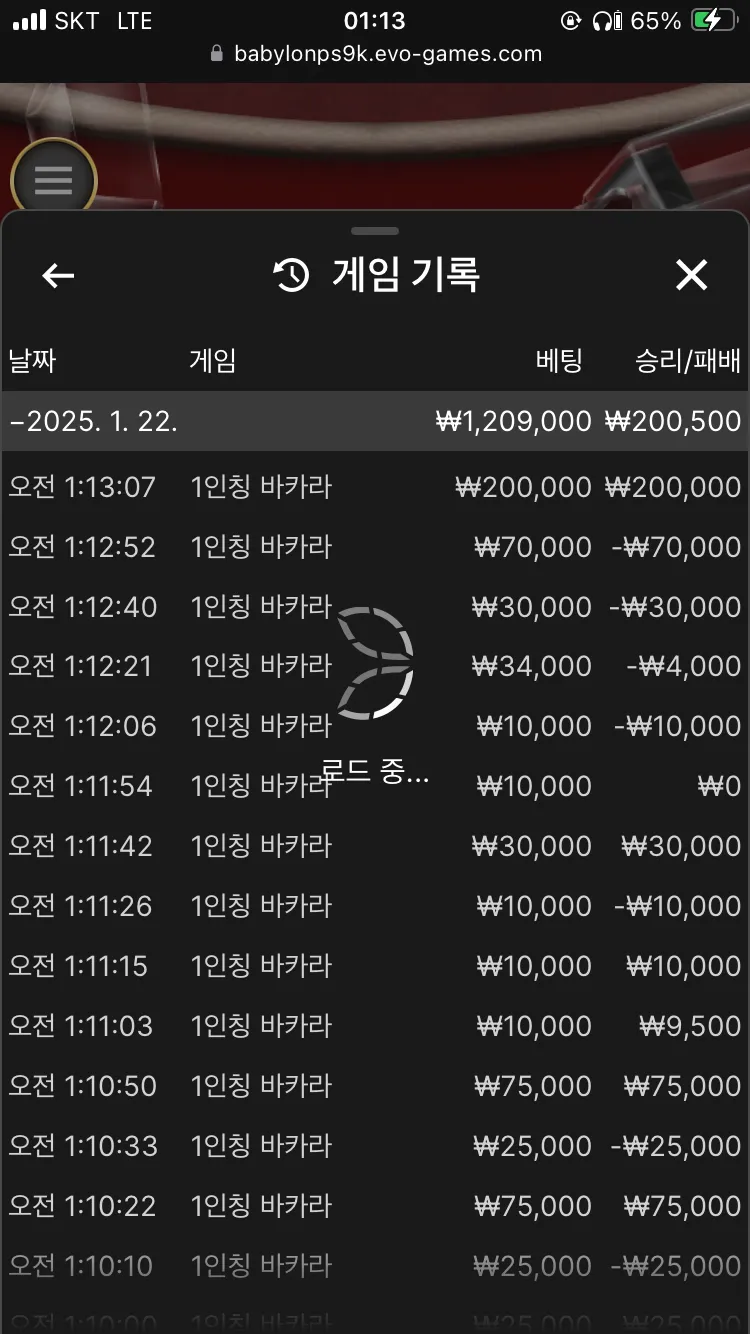750x1334 pixels.
Task: Open the 오전 1:12:06 game record
Action: [x=375, y=726]
